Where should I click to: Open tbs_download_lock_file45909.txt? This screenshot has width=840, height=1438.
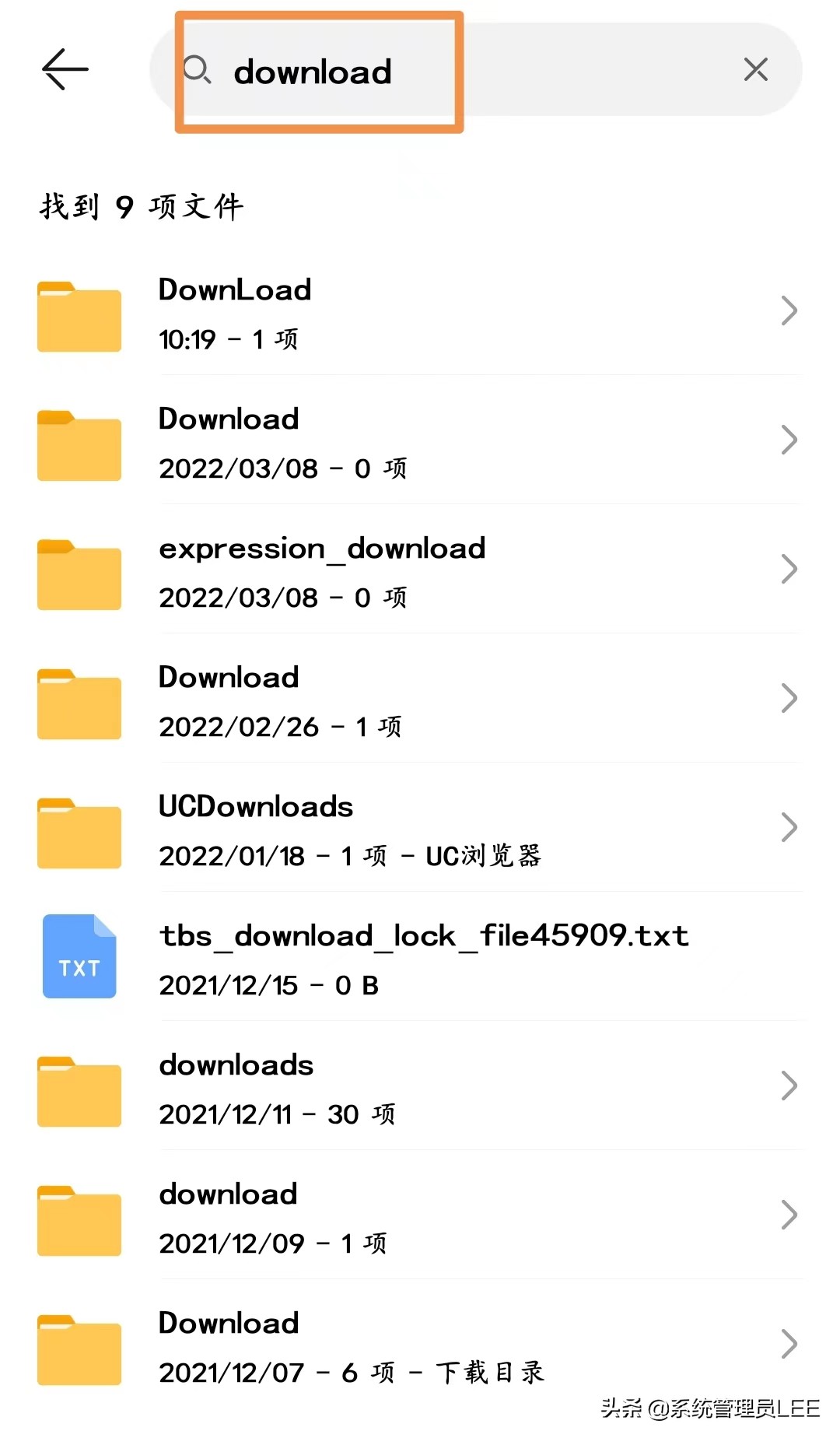pyautogui.click(x=422, y=935)
